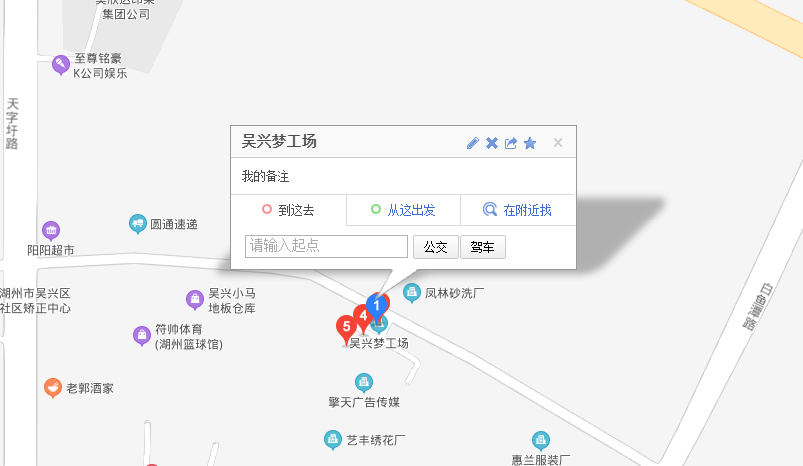Screen dimensions: 803x466
Task: Delete the marker with blue X icon
Action: point(492,143)
